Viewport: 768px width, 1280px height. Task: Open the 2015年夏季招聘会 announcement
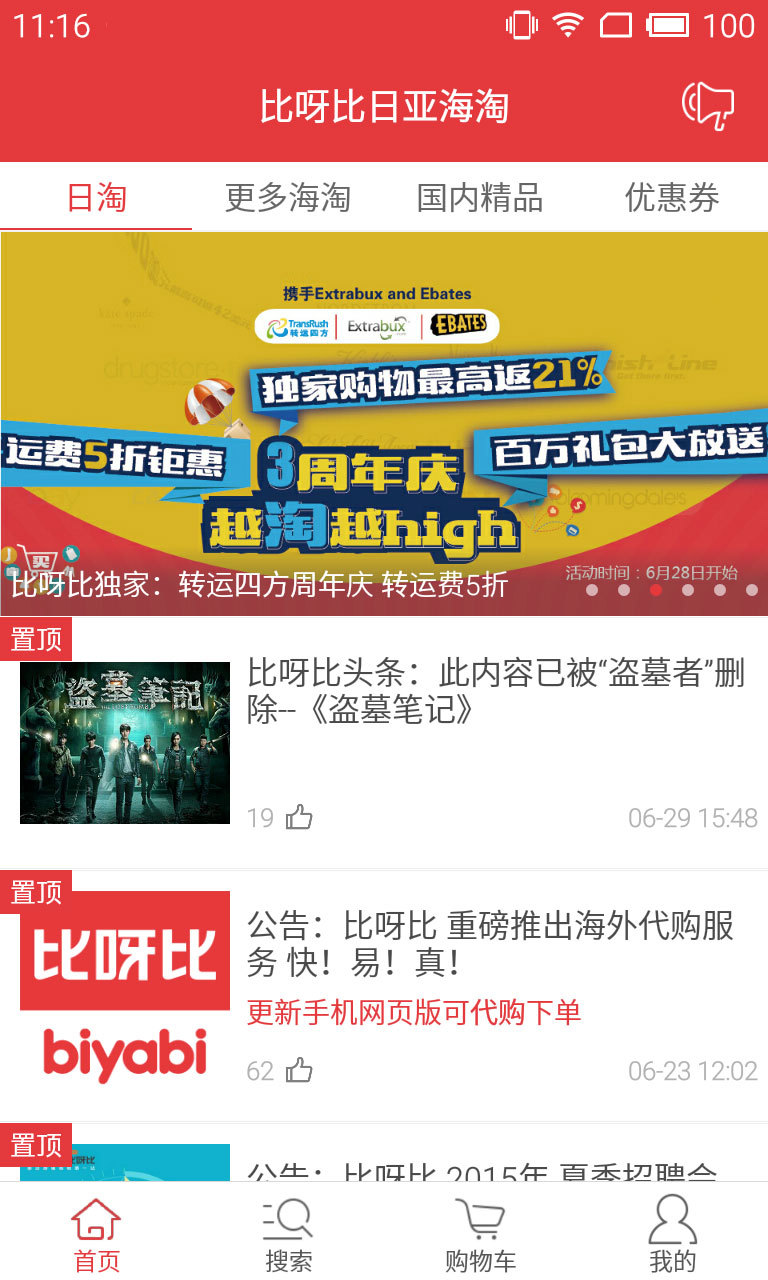point(490,1168)
